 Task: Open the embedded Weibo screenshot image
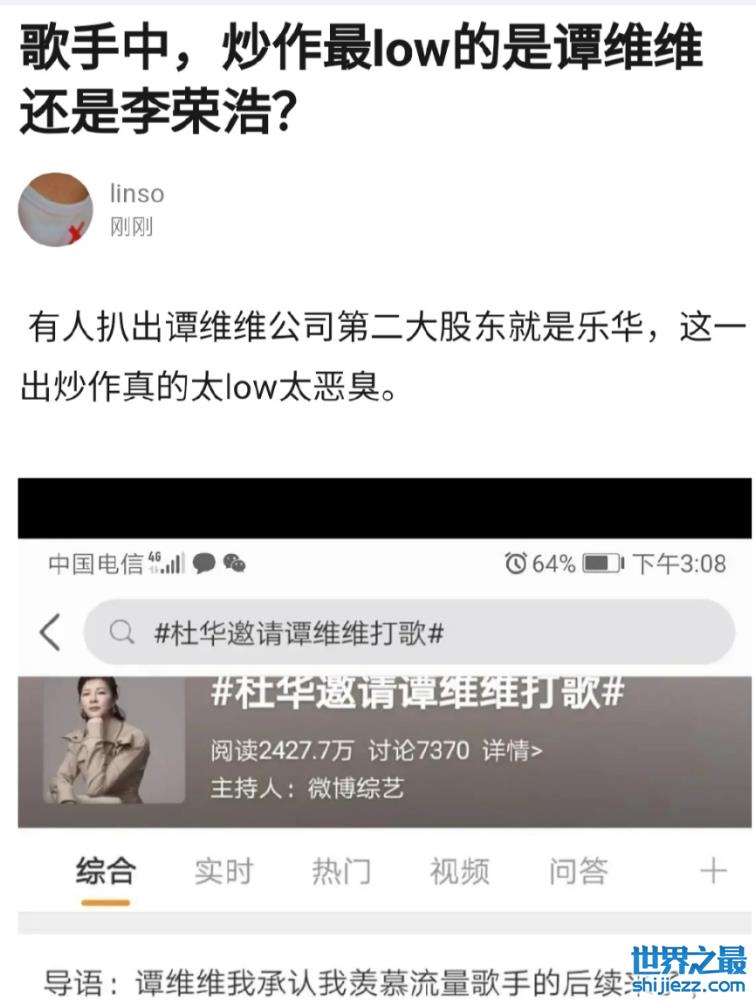click(x=385, y=740)
